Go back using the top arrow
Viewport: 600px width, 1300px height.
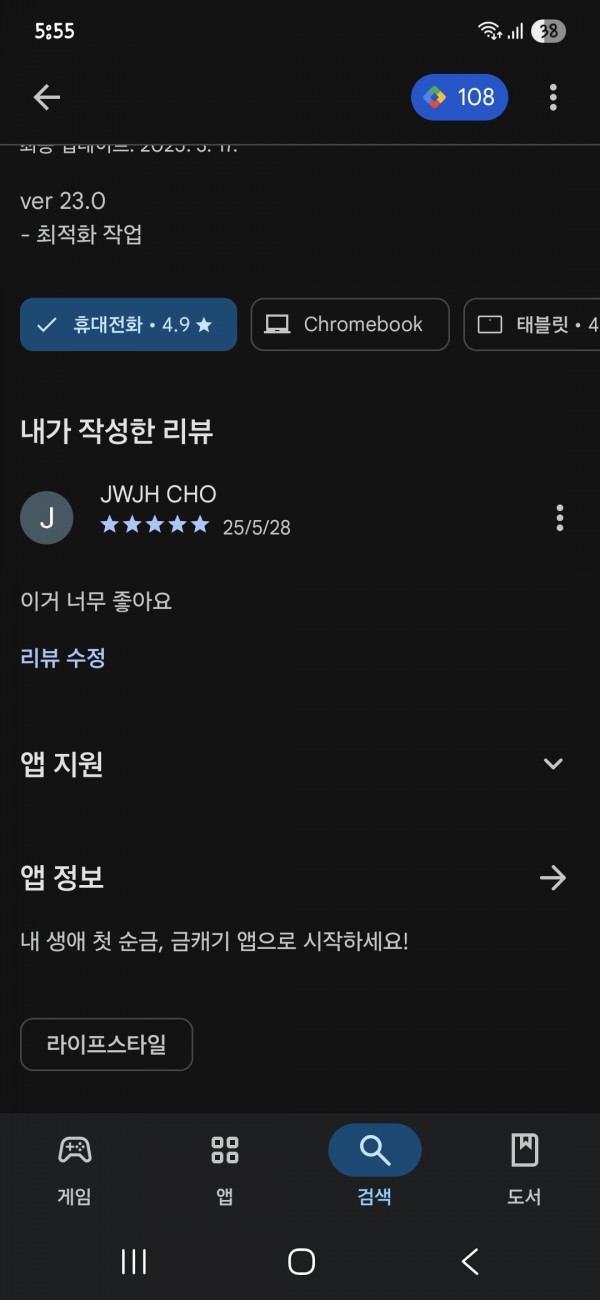tap(47, 97)
